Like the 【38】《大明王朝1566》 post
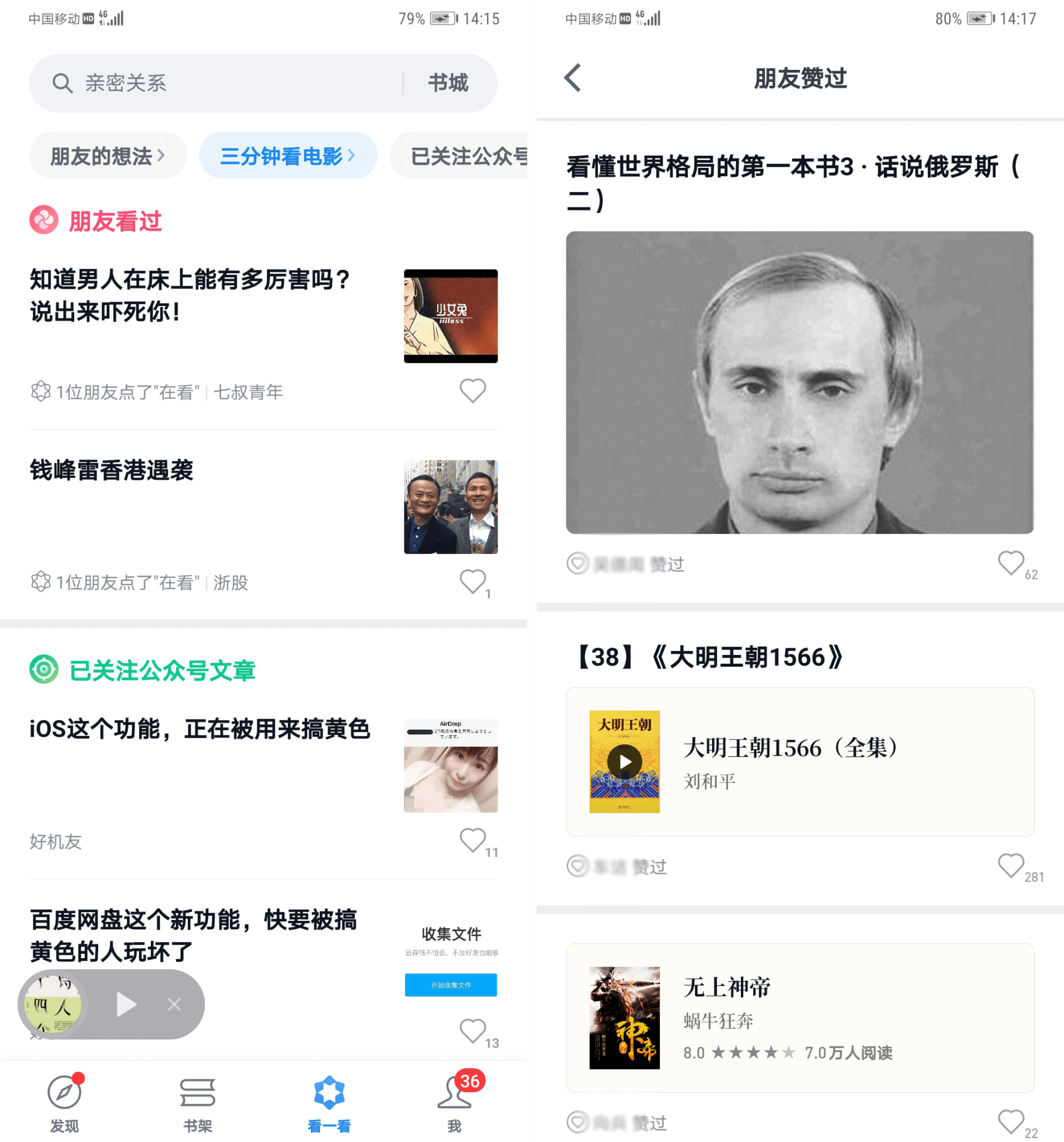Viewport: 1064px width, 1142px height. click(x=1010, y=866)
